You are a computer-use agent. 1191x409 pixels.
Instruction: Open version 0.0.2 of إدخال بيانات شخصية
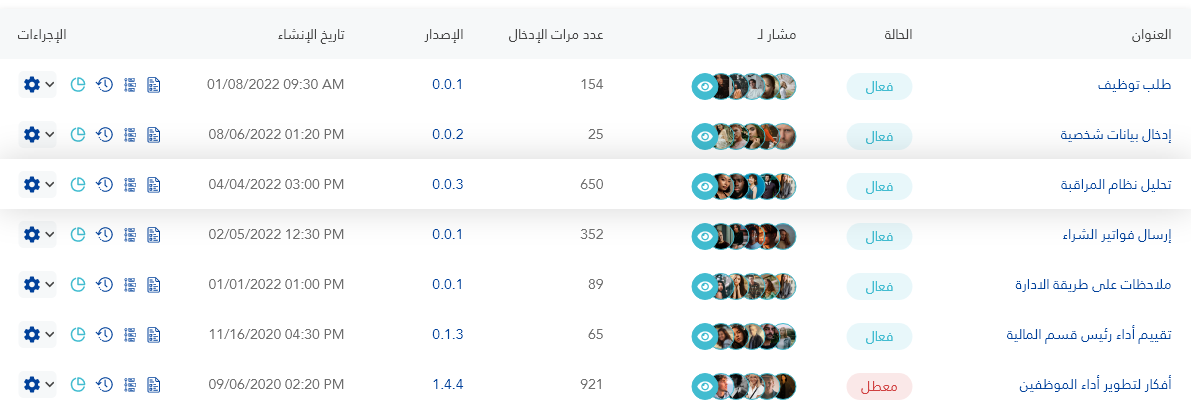(447, 134)
